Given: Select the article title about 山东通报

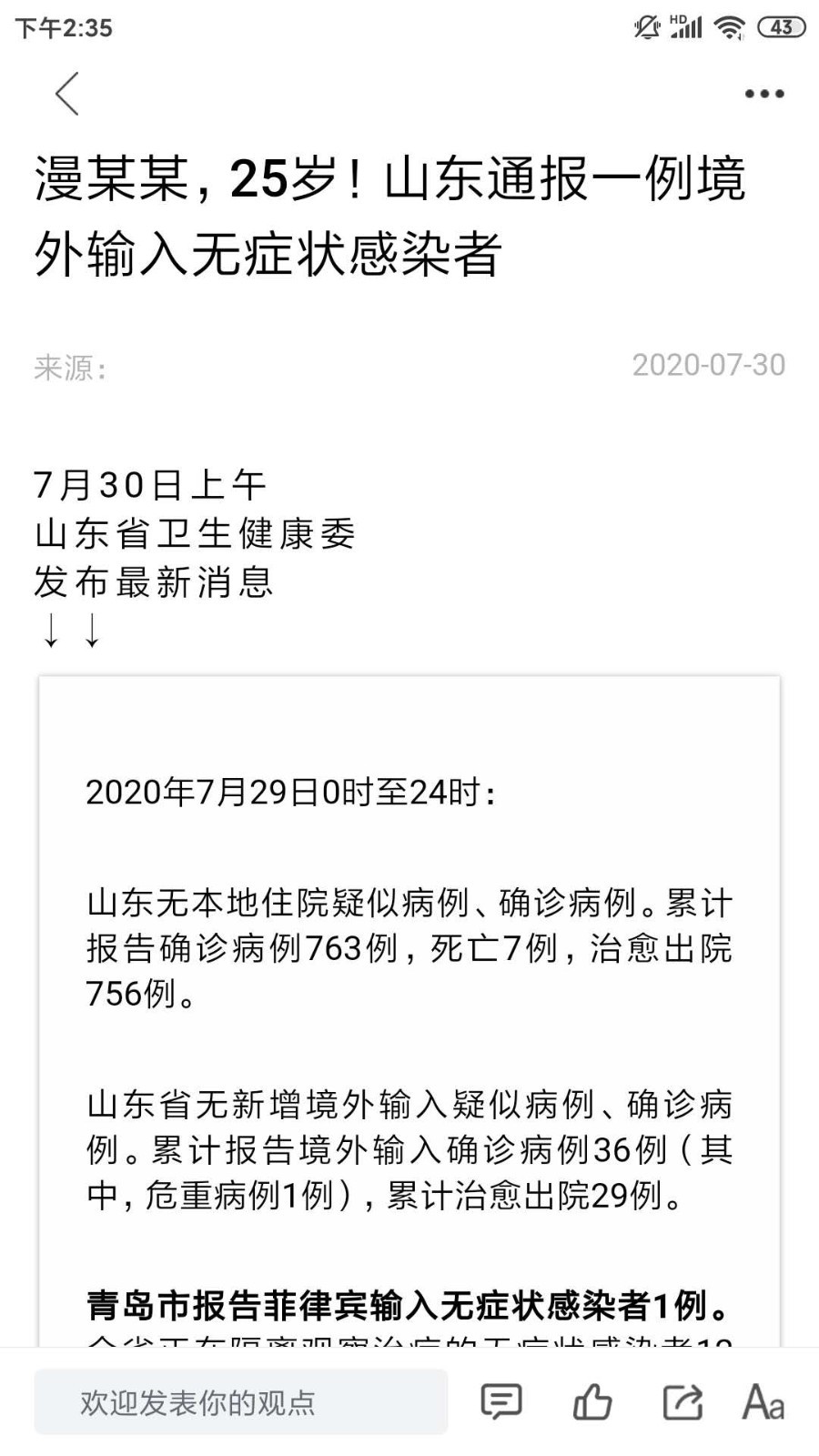Looking at the screenshot, I should pyautogui.click(x=391, y=214).
